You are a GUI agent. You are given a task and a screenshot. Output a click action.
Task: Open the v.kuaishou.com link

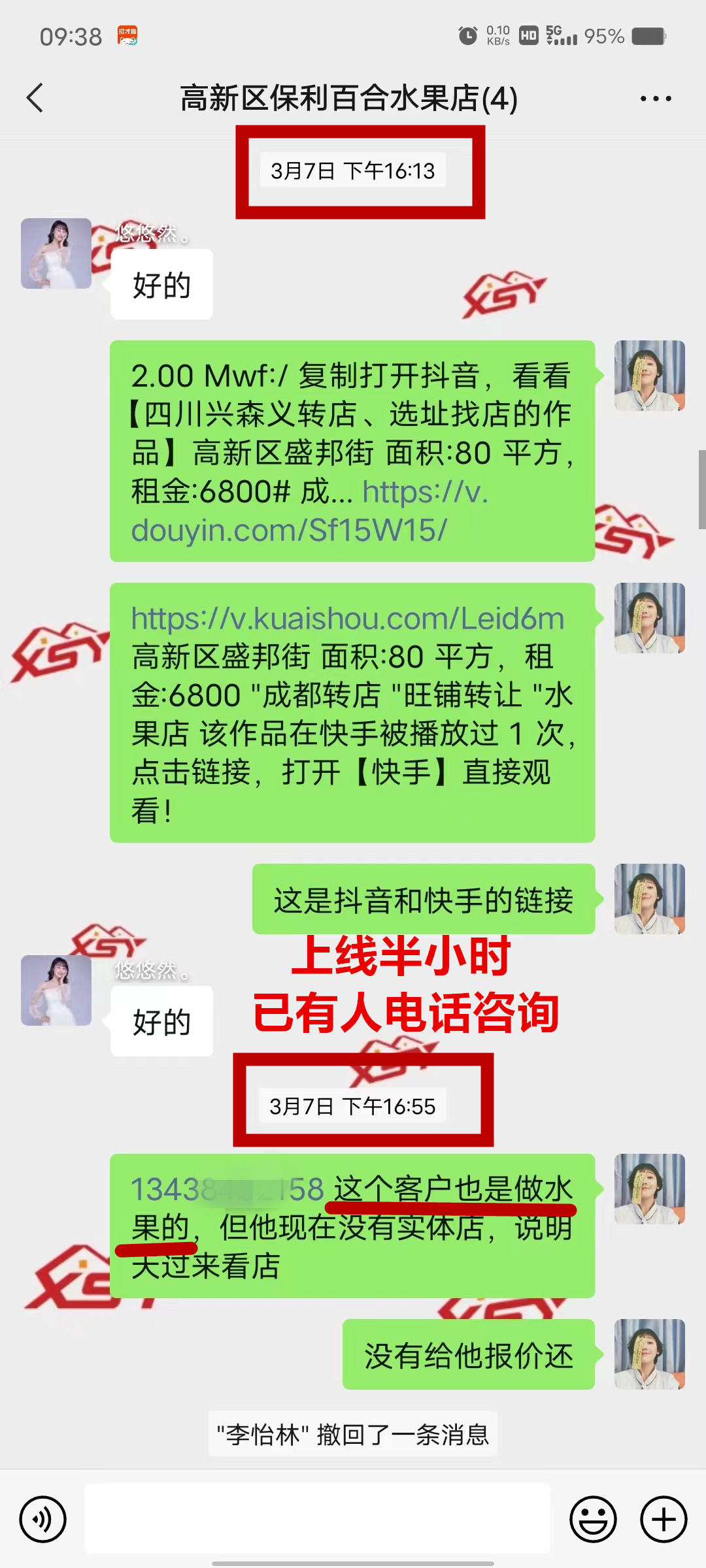click(x=347, y=618)
